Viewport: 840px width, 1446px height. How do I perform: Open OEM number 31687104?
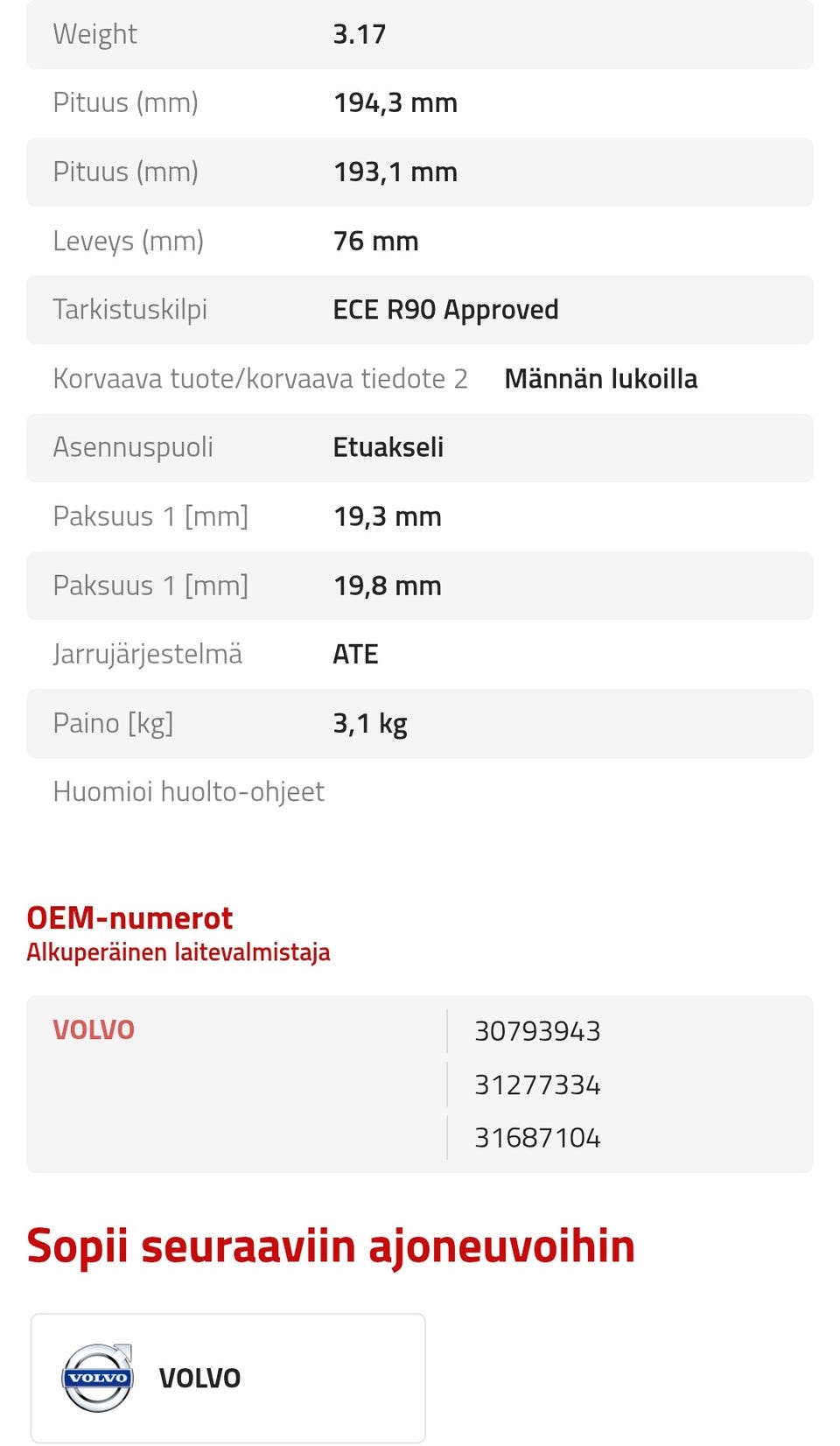(x=537, y=1136)
